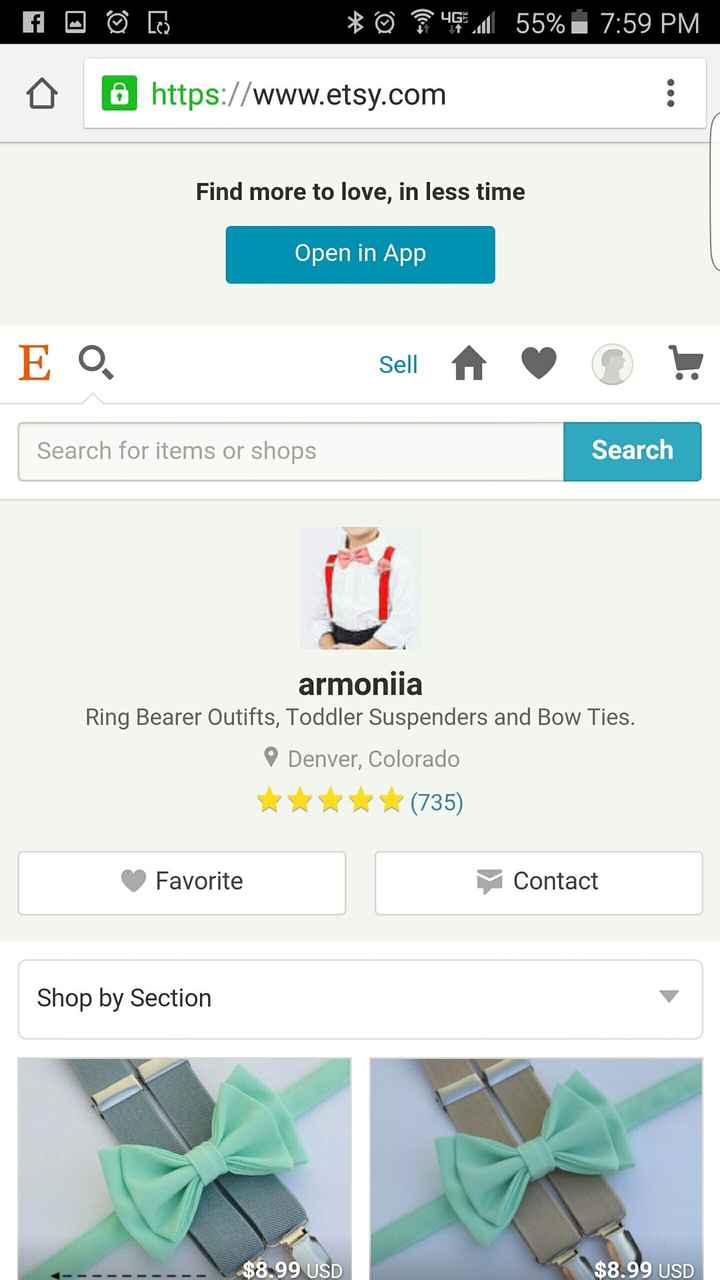Click the five-star rating stars
The width and height of the screenshot is (720, 1280).
330,800
